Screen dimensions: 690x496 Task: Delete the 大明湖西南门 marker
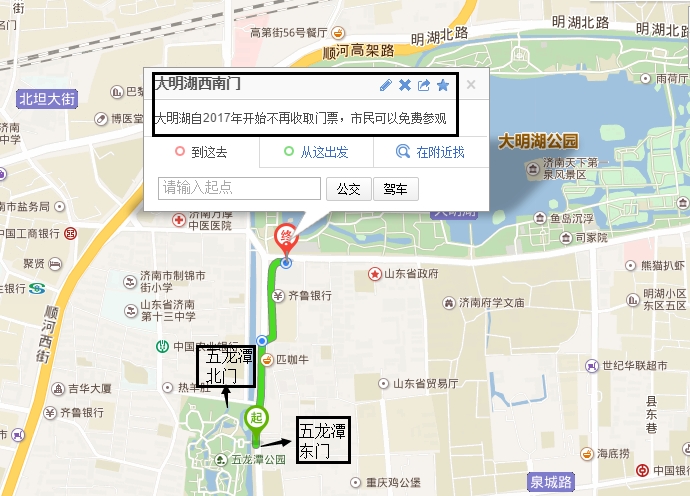click(x=405, y=86)
